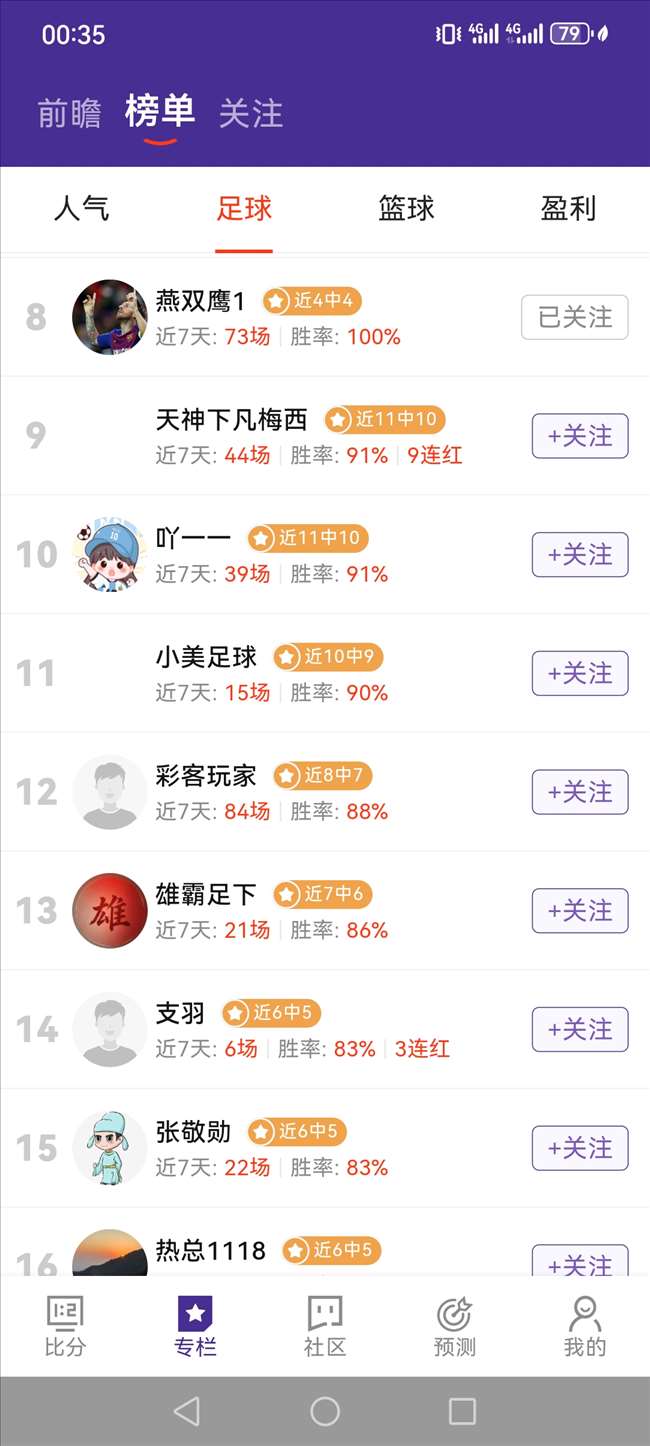Follow 天神下凡梅西
650x1446 pixels.
580,436
